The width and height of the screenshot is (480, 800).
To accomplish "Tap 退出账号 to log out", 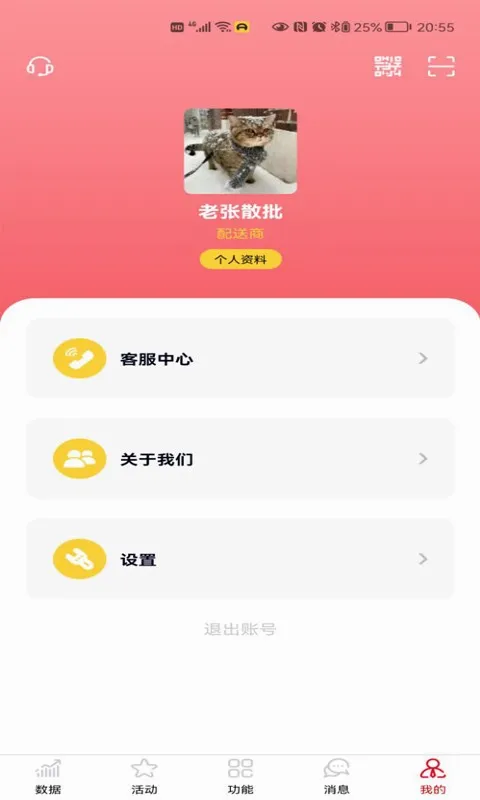I will pyautogui.click(x=240, y=629).
